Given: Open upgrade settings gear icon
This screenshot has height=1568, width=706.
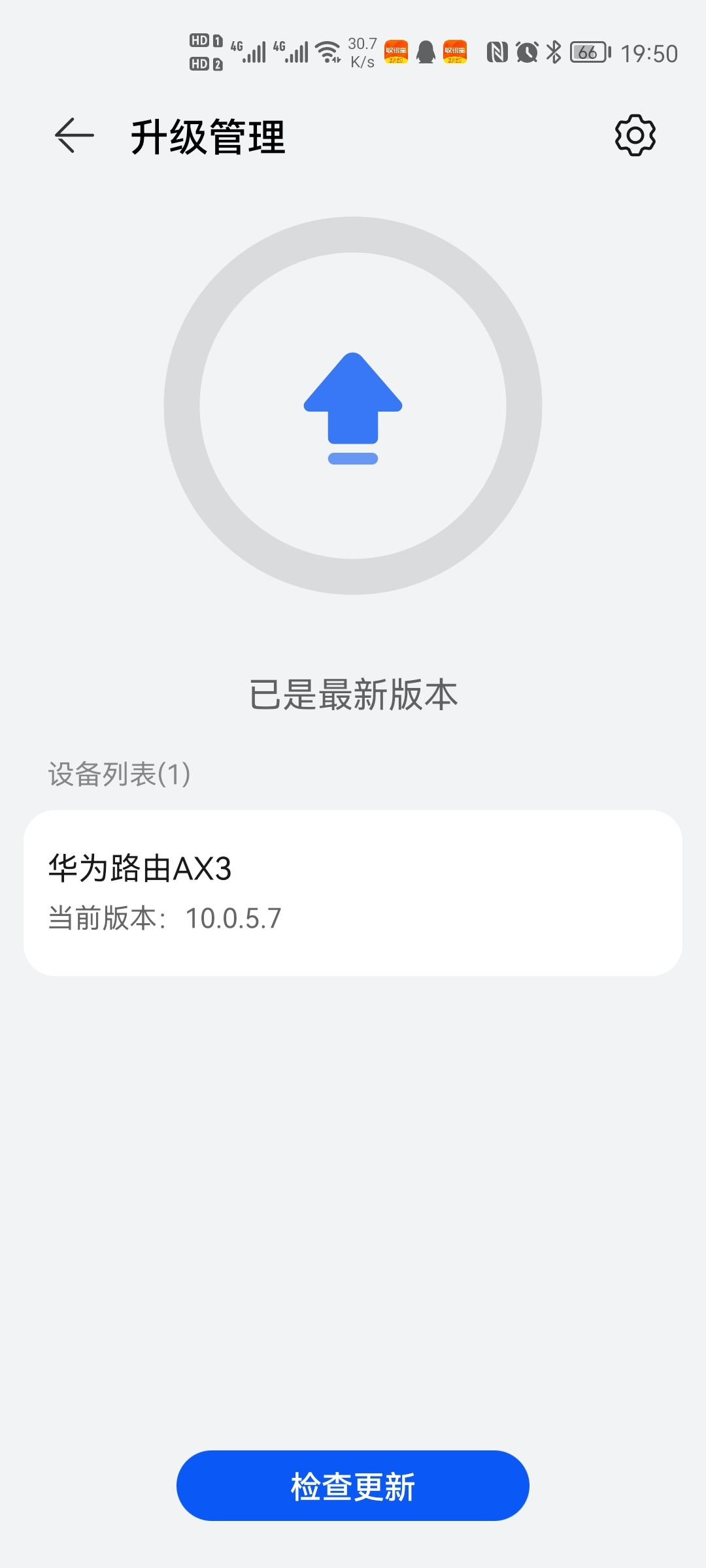Looking at the screenshot, I should 635,136.
